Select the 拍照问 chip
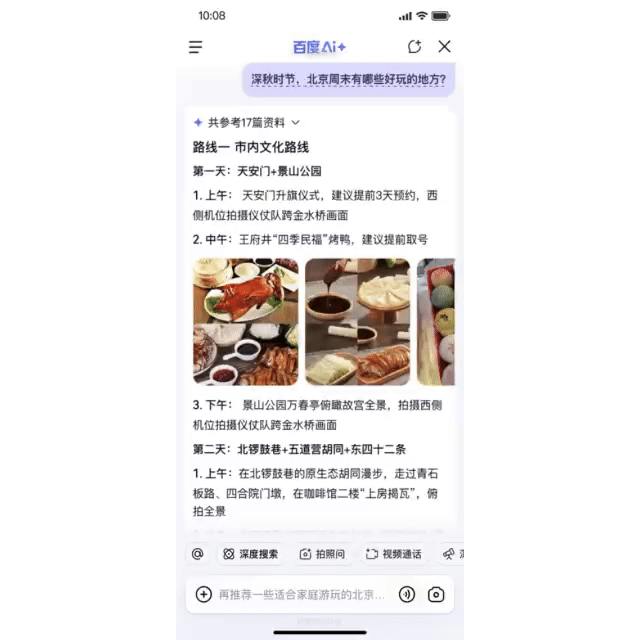 point(321,554)
